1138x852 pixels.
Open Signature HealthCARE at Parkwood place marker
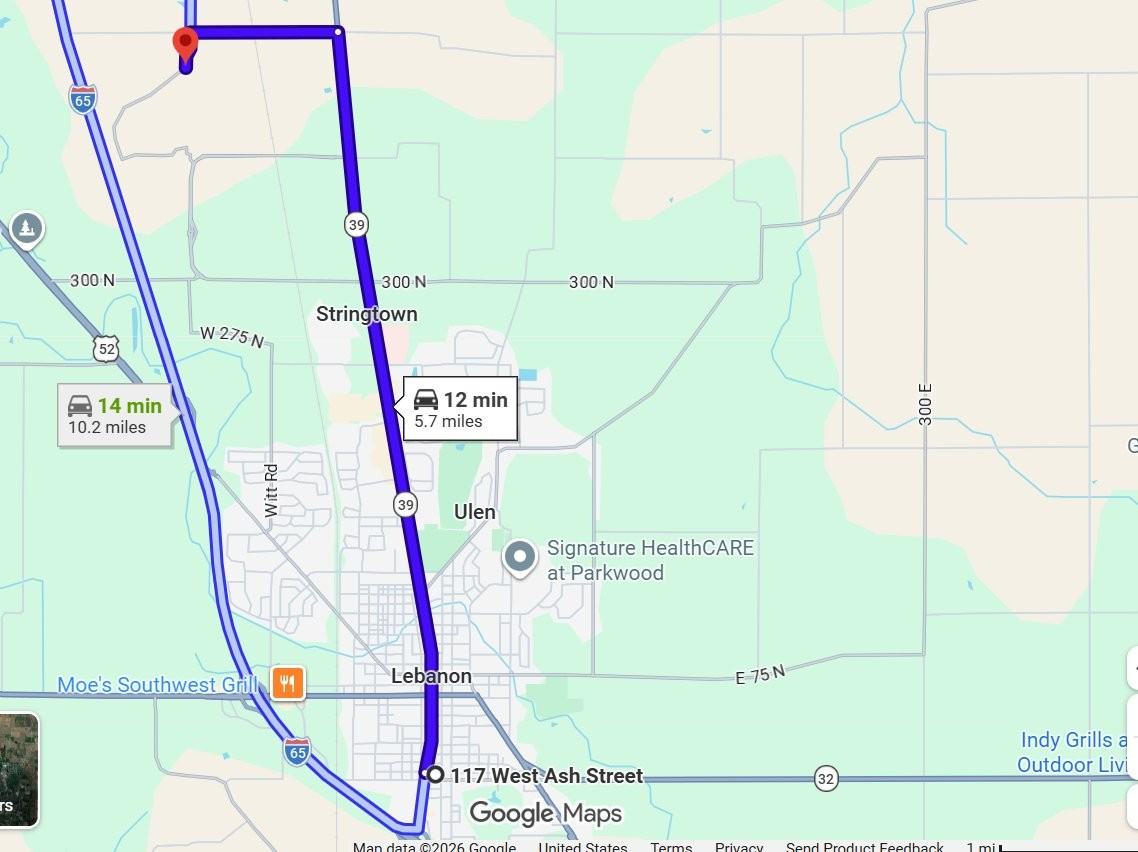(x=519, y=558)
